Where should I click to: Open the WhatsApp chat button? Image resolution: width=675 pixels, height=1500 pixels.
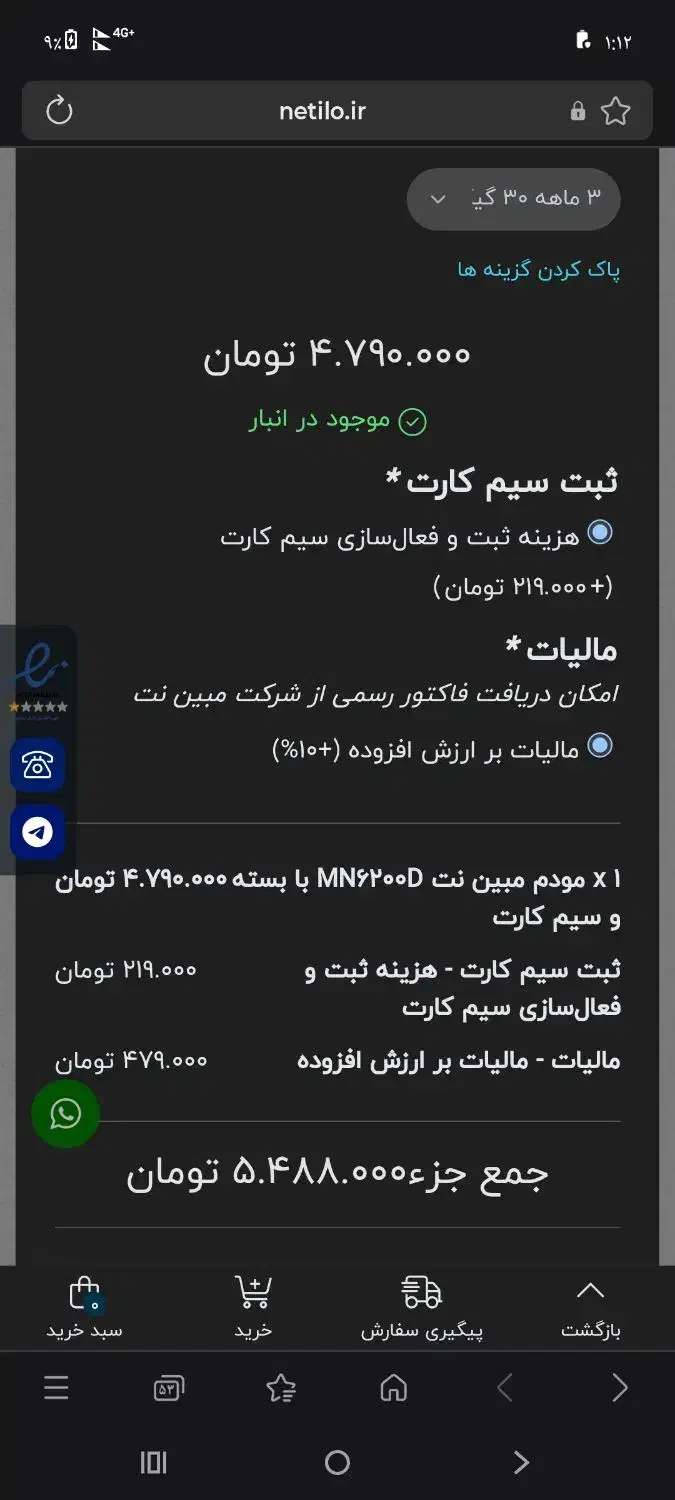pos(65,1113)
